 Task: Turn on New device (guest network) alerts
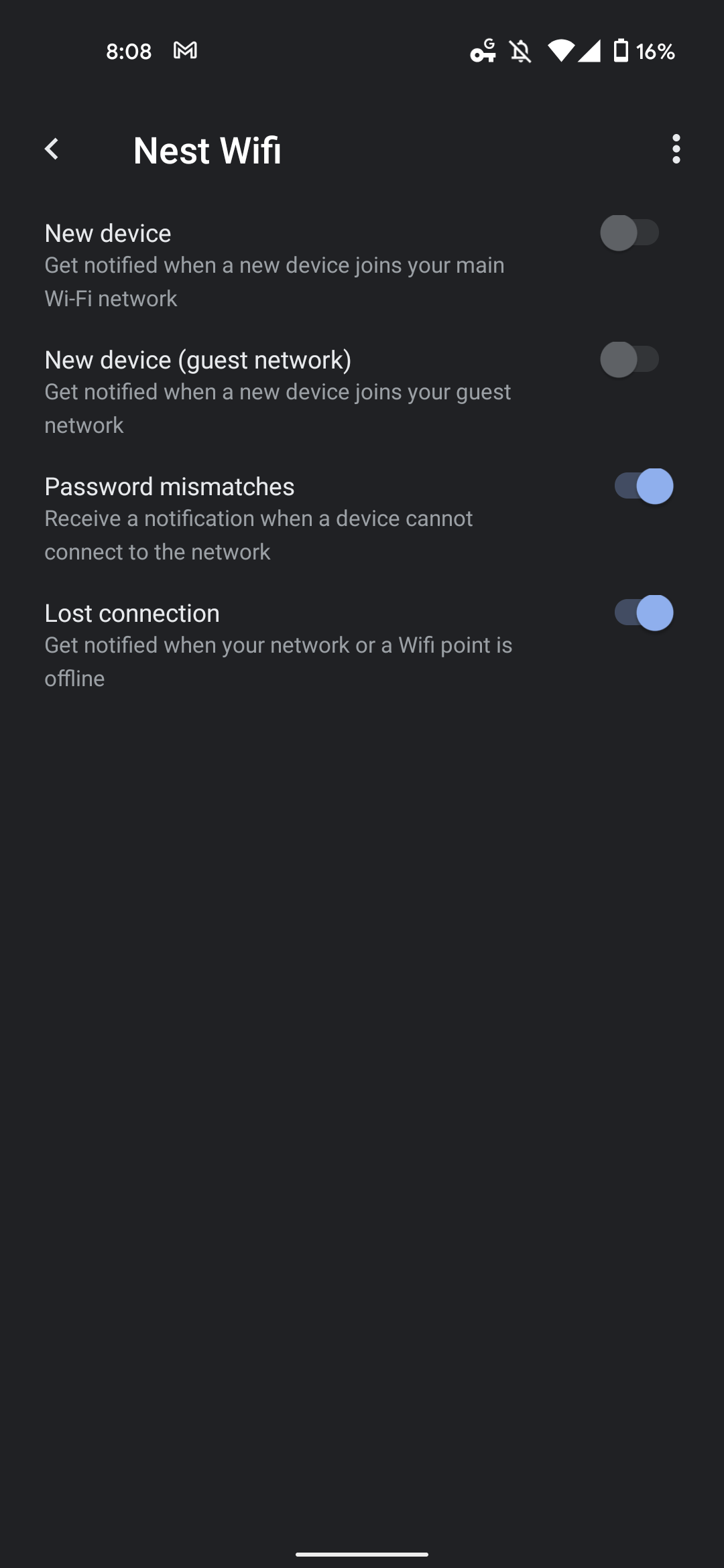pyautogui.click(x=630, y=359)
